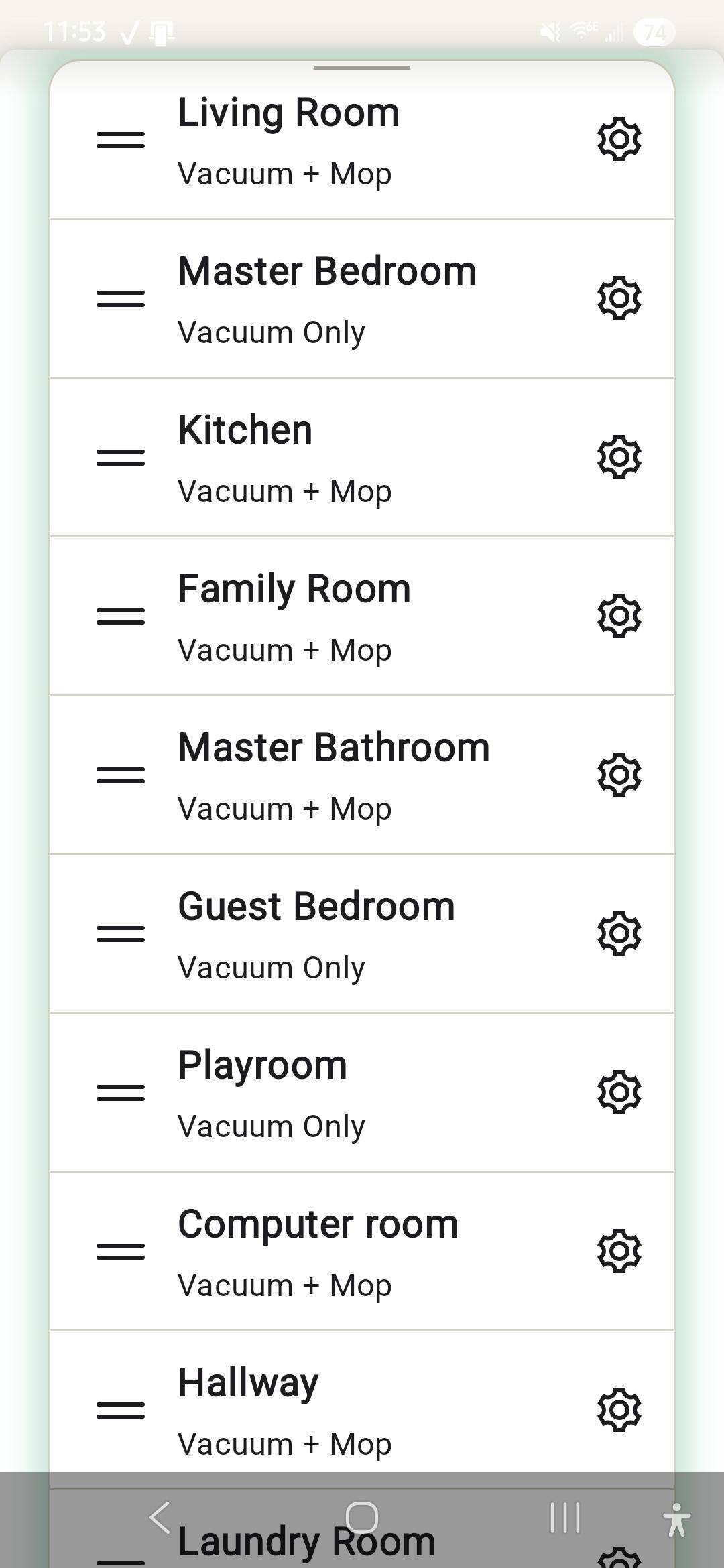Tap the Guest Bedroom reorder handle
The height and width of the screenshot is (1568, 724).
pyautogui.click(x=121, y=933)
